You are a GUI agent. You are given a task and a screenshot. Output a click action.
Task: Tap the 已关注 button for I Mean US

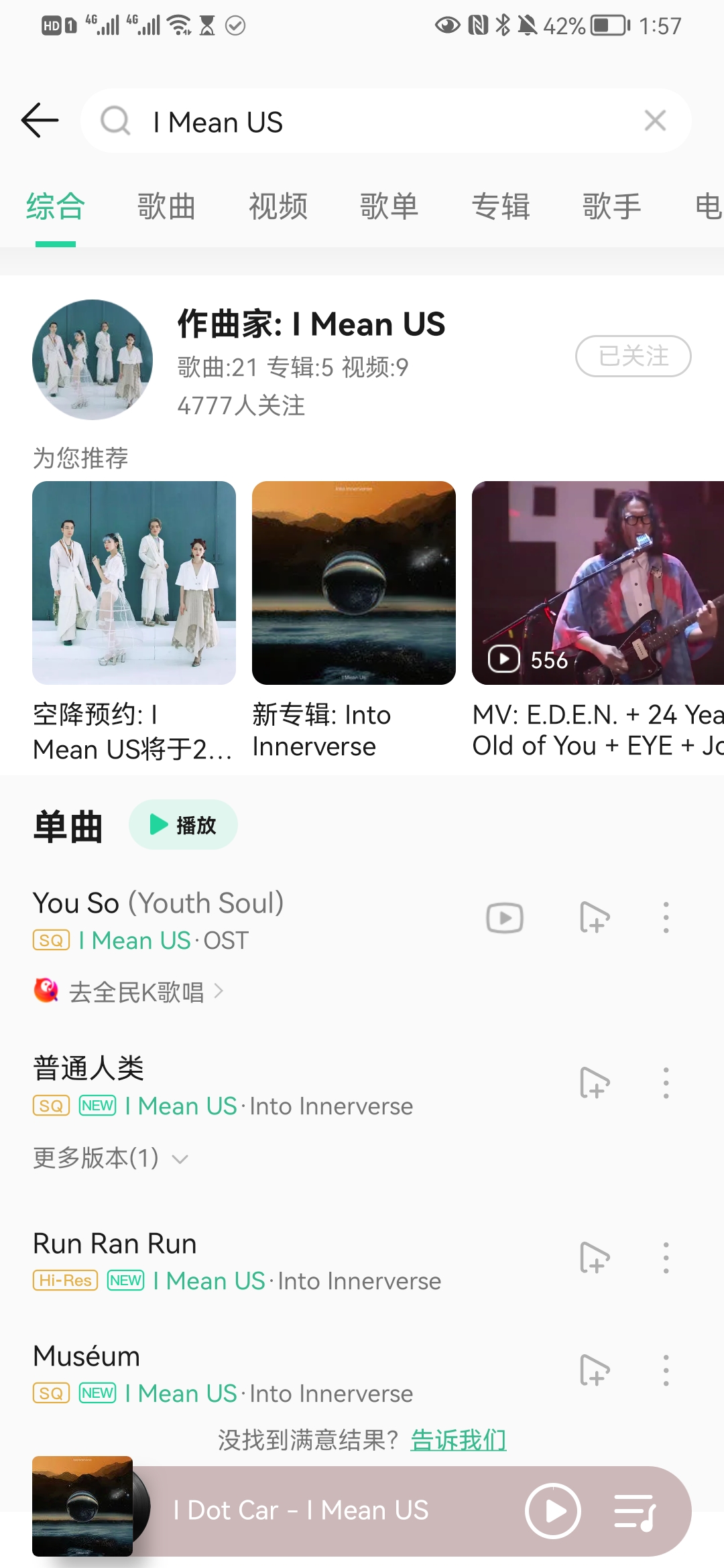(x=633, y=356)
